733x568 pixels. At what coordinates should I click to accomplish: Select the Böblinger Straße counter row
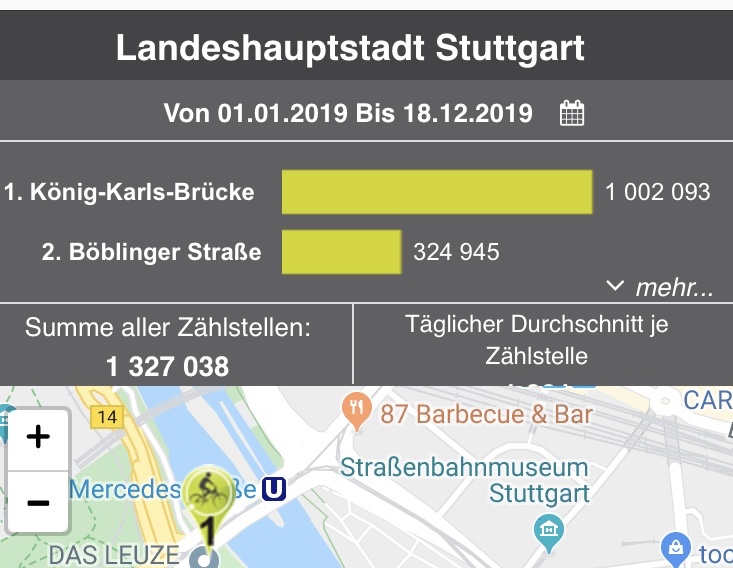coord(151,252)
